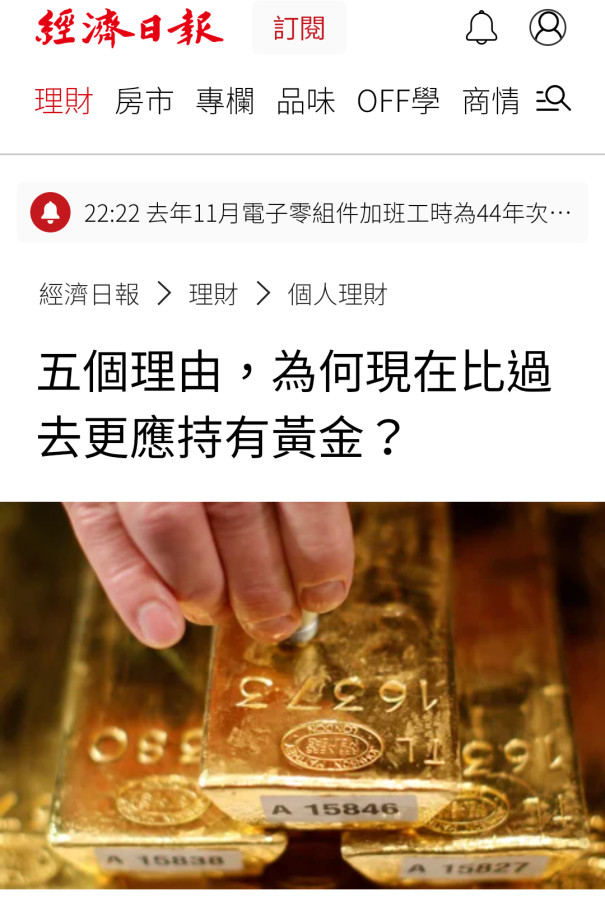
Task: Open the user account profile
Action: click(x=547, y=28)
